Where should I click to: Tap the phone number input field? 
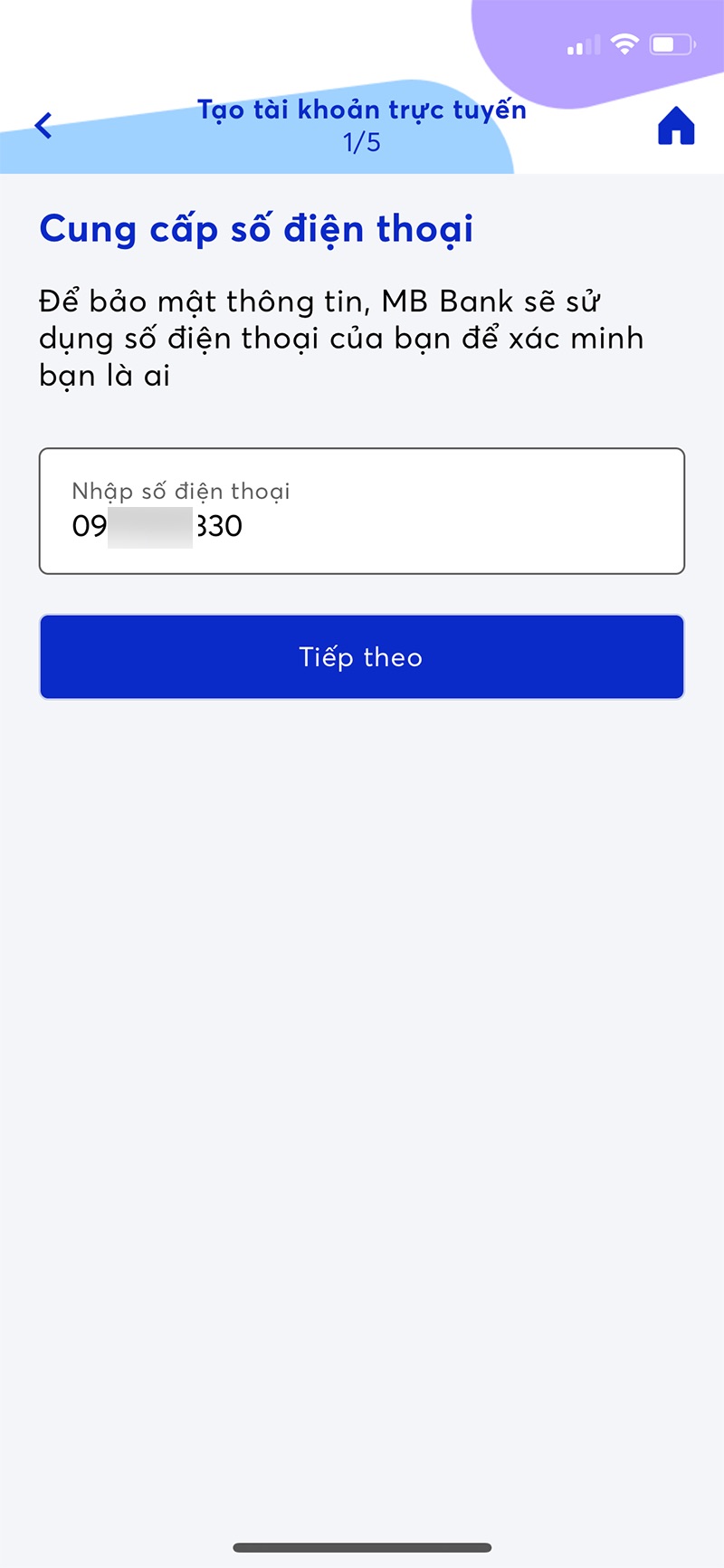point(362,512)
